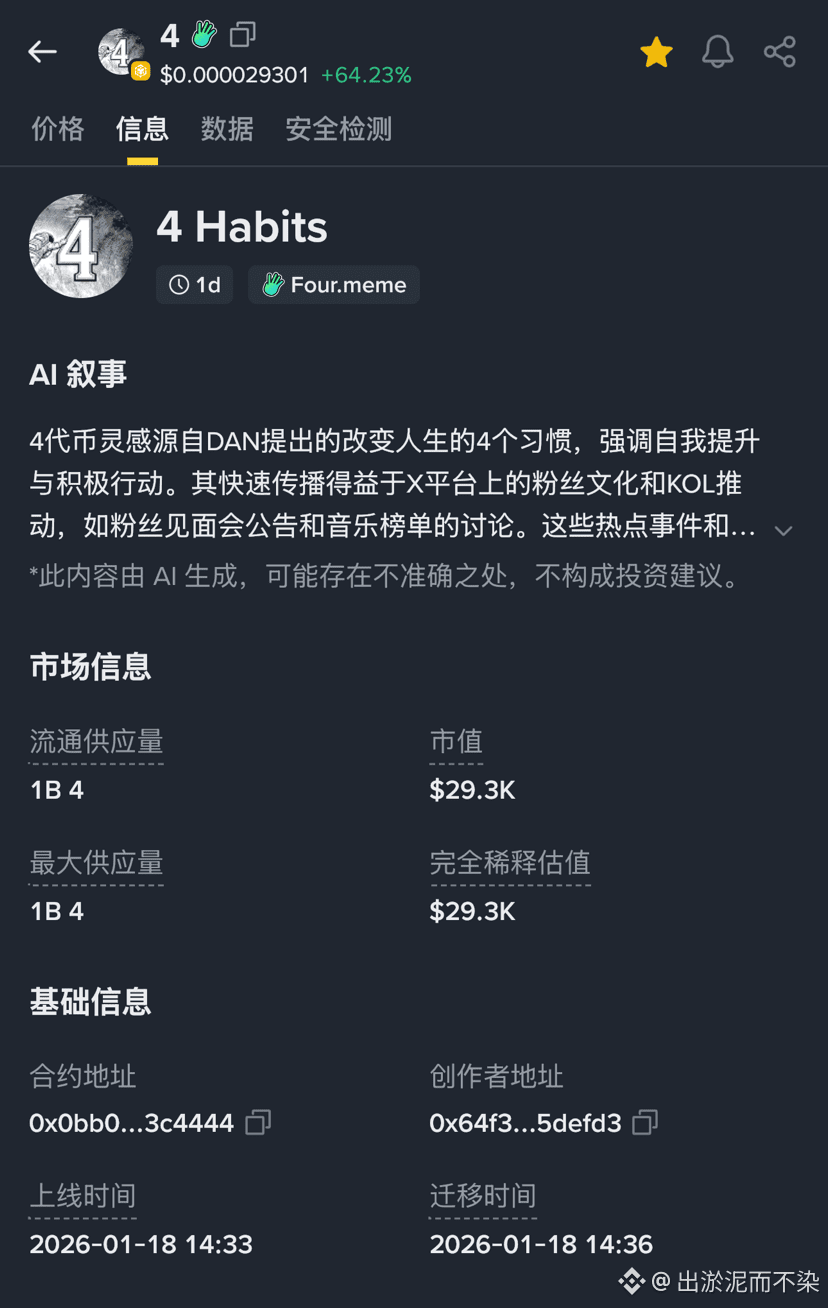Select the 信息 tab
This screenshot has height=1308, width=828.
point(142,129)
